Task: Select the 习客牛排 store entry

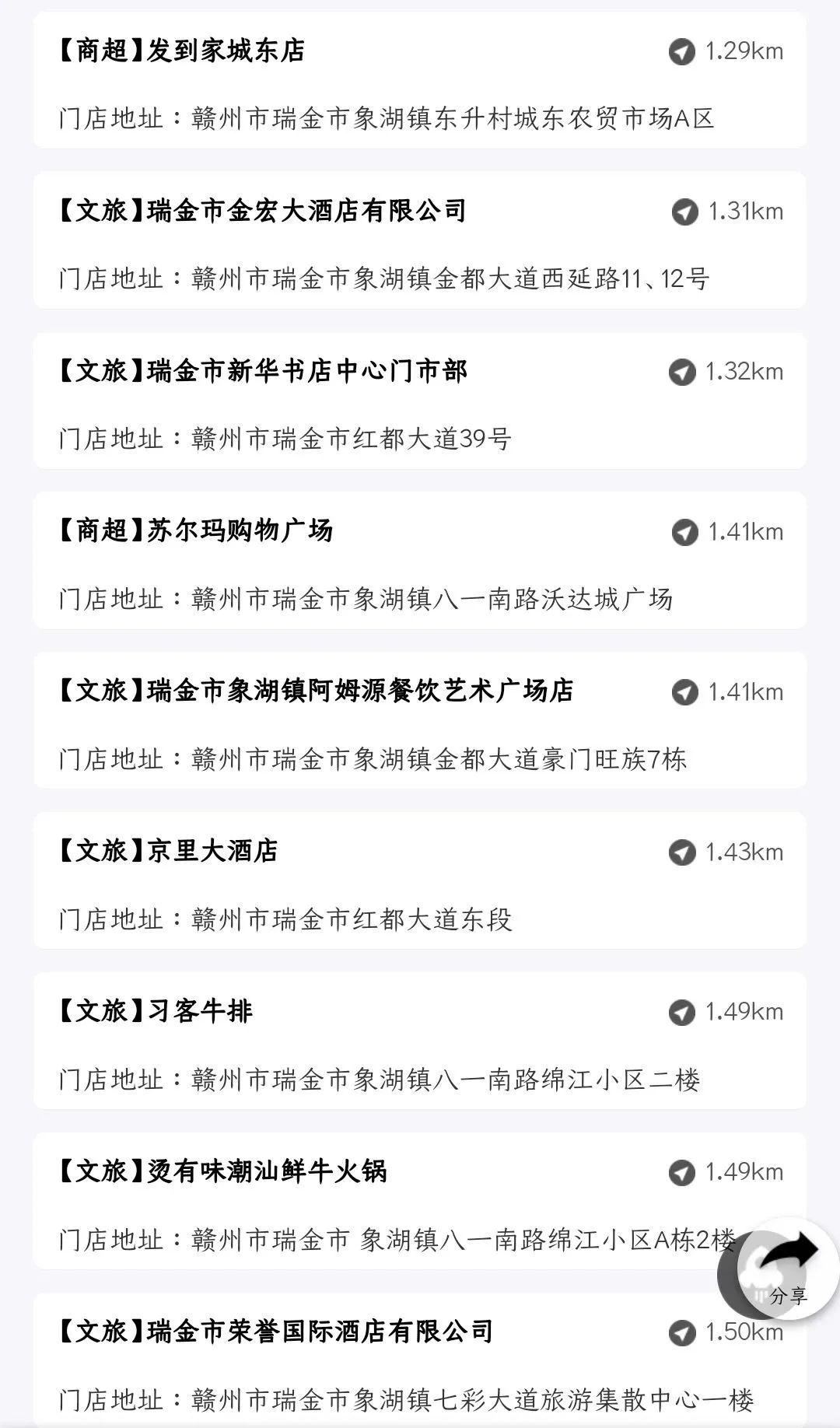Action: click(420, 1041)
